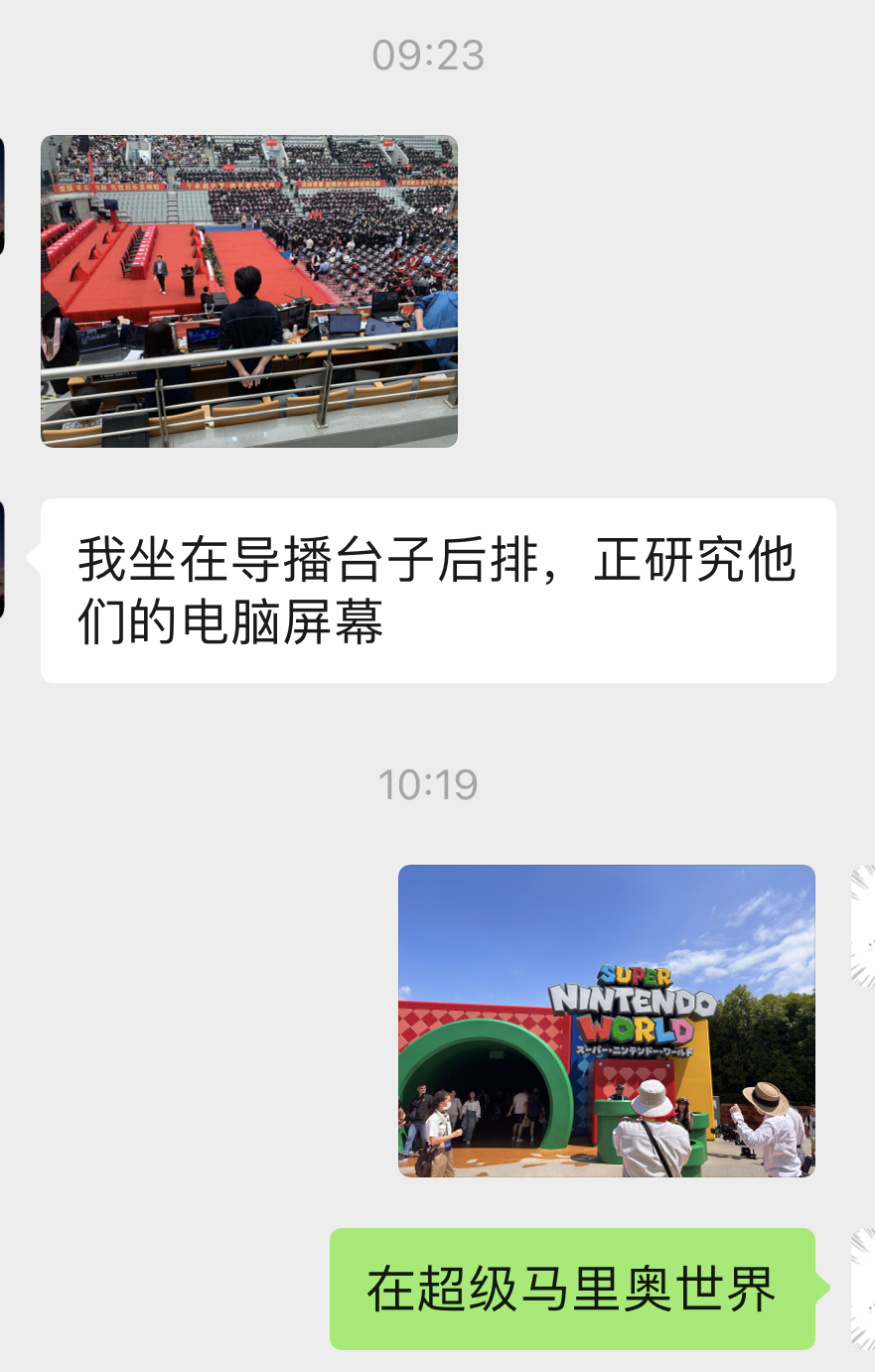
Task: Open the Super Nintendo World photo
Action: coord(607,1021)
